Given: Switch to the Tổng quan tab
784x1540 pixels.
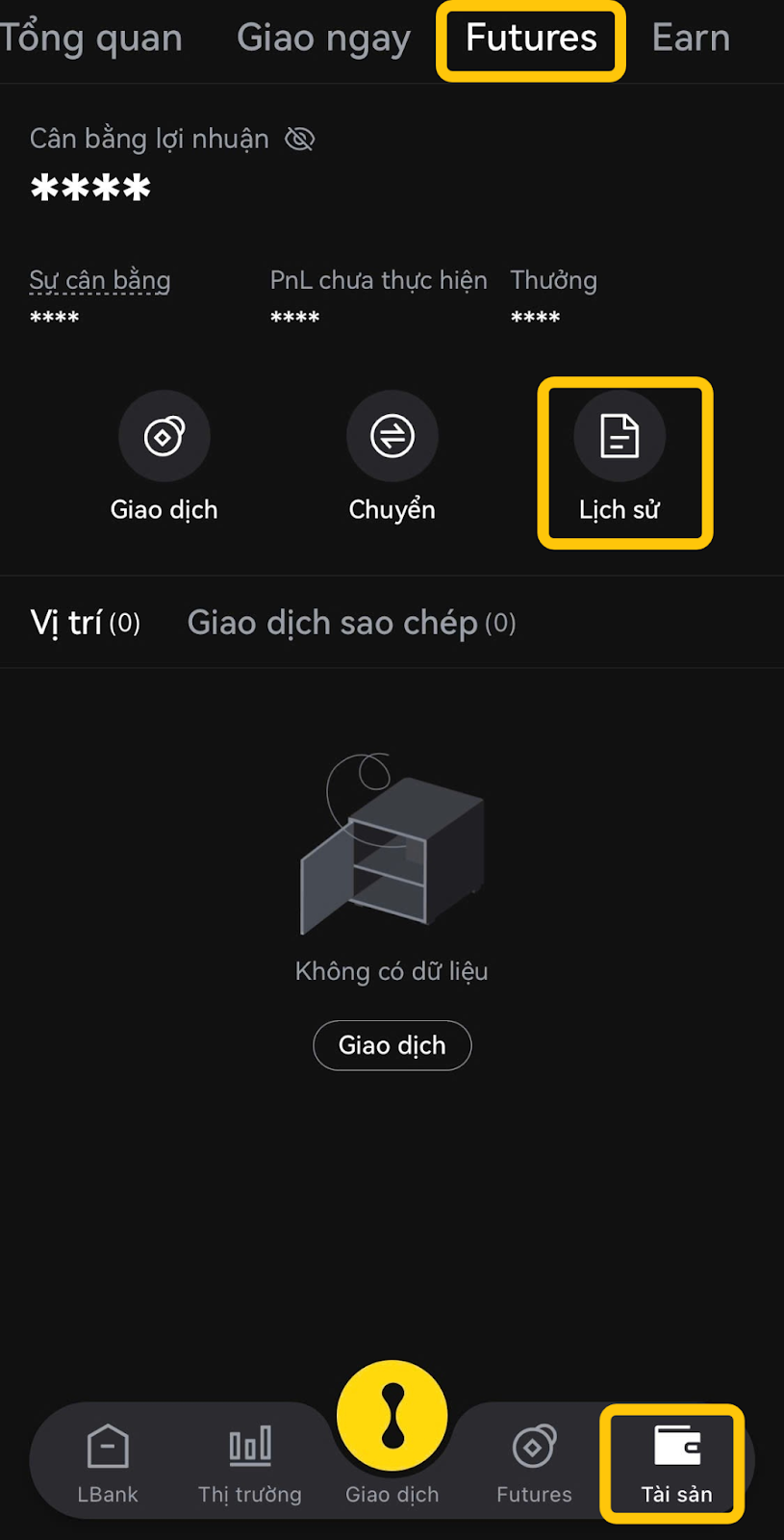Looking at the screenshot, I should (91, 38).
